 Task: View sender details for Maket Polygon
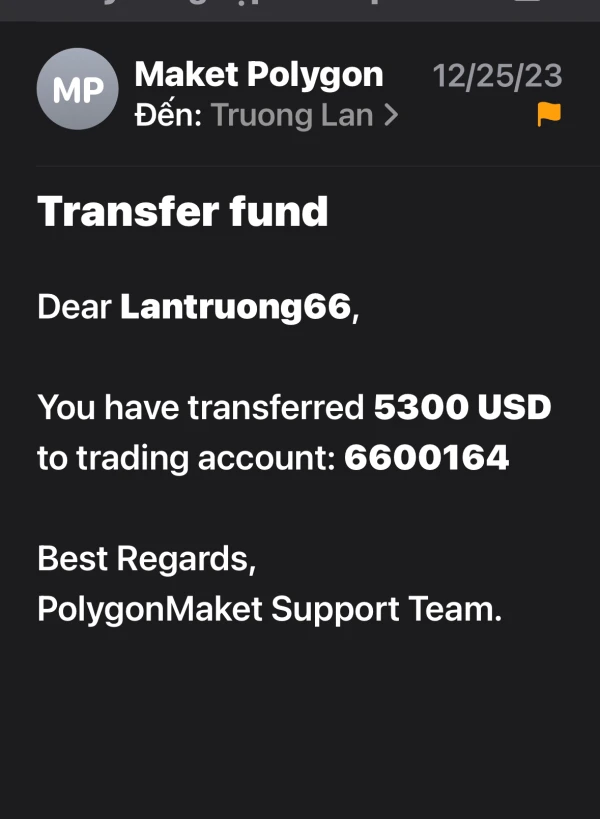coord(258,74)
